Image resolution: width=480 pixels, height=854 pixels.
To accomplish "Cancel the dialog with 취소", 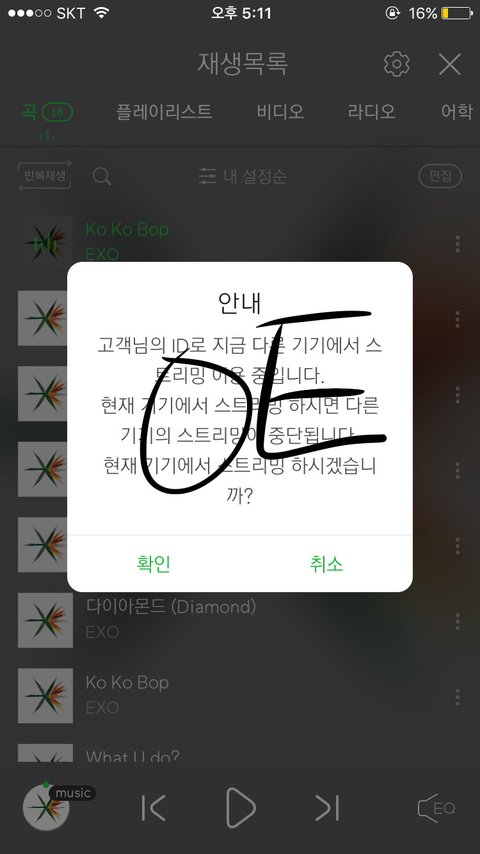I will coord(326,564).
